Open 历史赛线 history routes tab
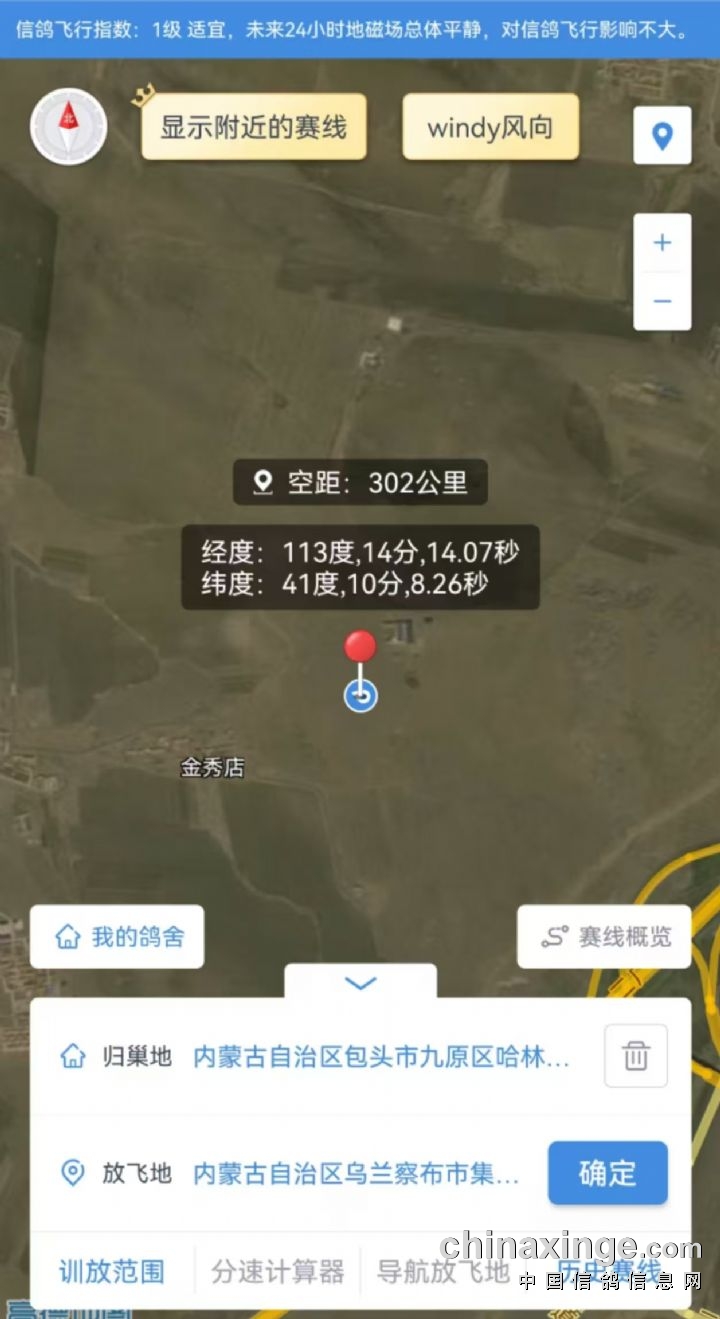Viewport: 720px width, 1319px height. coord(608,1271)
